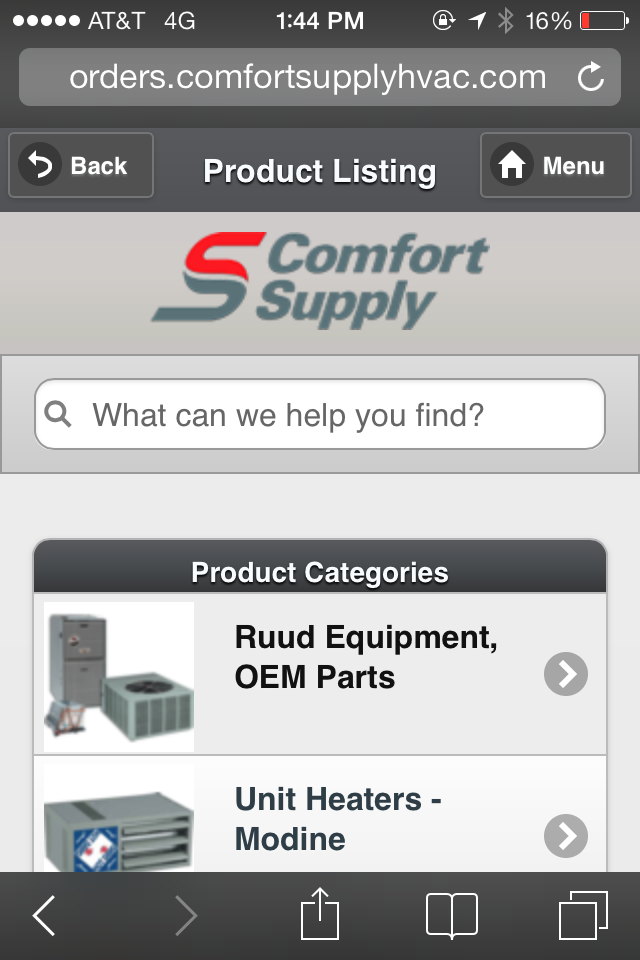Go back with Safari's back arrow
The width and height of the screenshot is (640, 960).
click(x=44, y=915)
